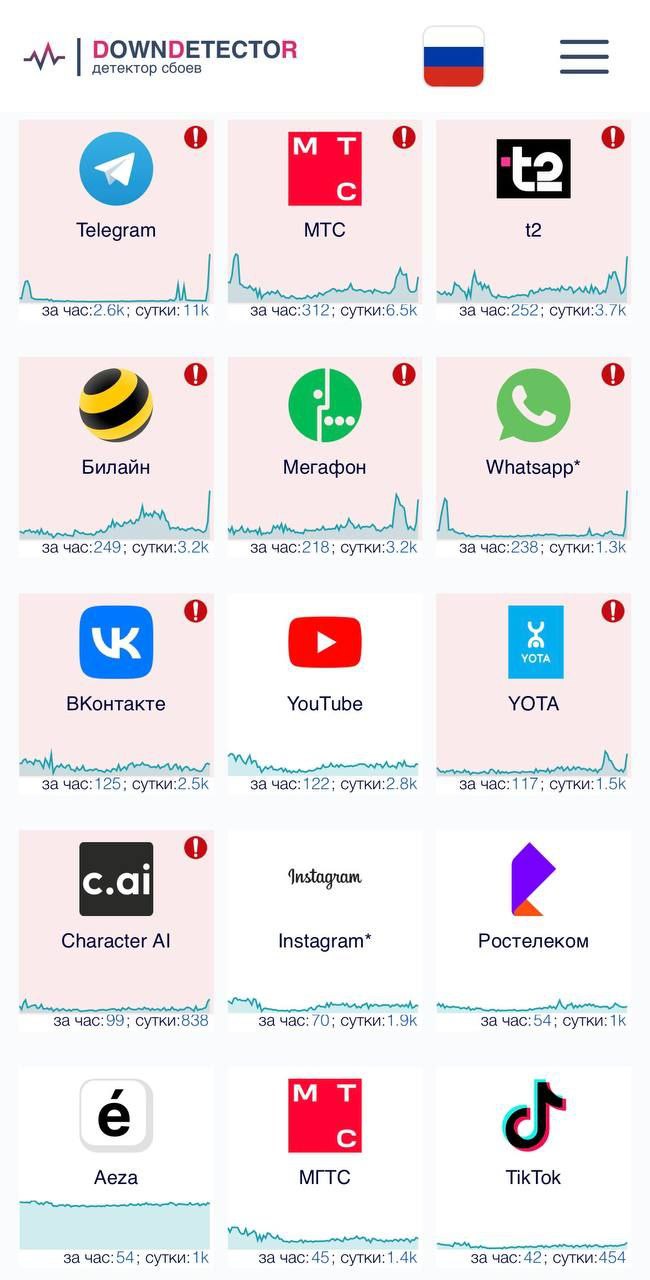
Task: Open the Telegram outage card
Action: 116,200
